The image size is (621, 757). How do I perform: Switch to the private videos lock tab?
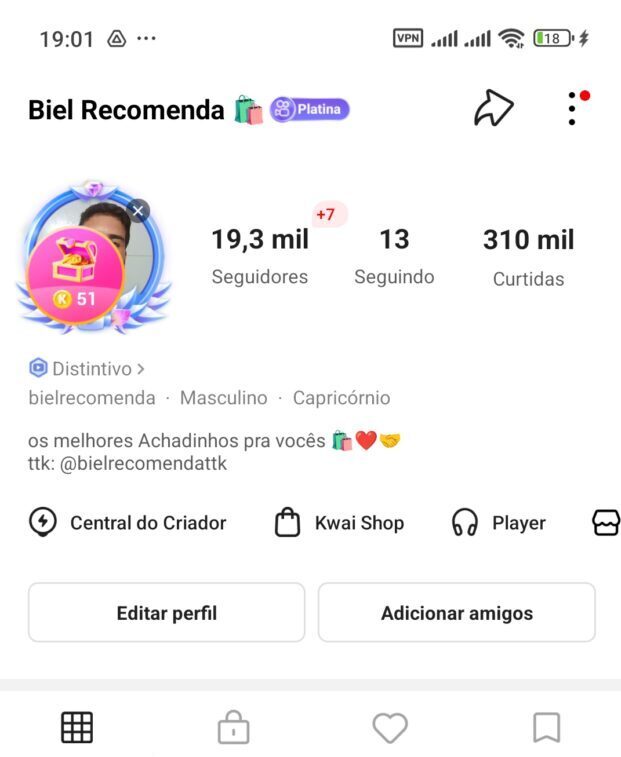click(x=234, y=727)
